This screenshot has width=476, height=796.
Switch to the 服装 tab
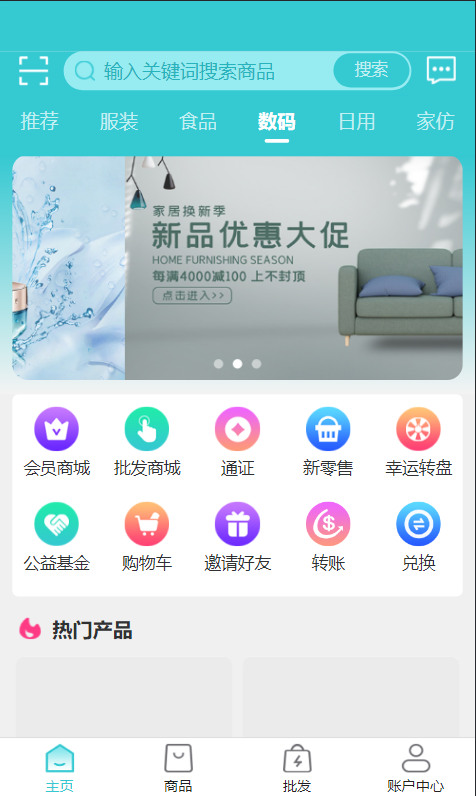(119, 121)
